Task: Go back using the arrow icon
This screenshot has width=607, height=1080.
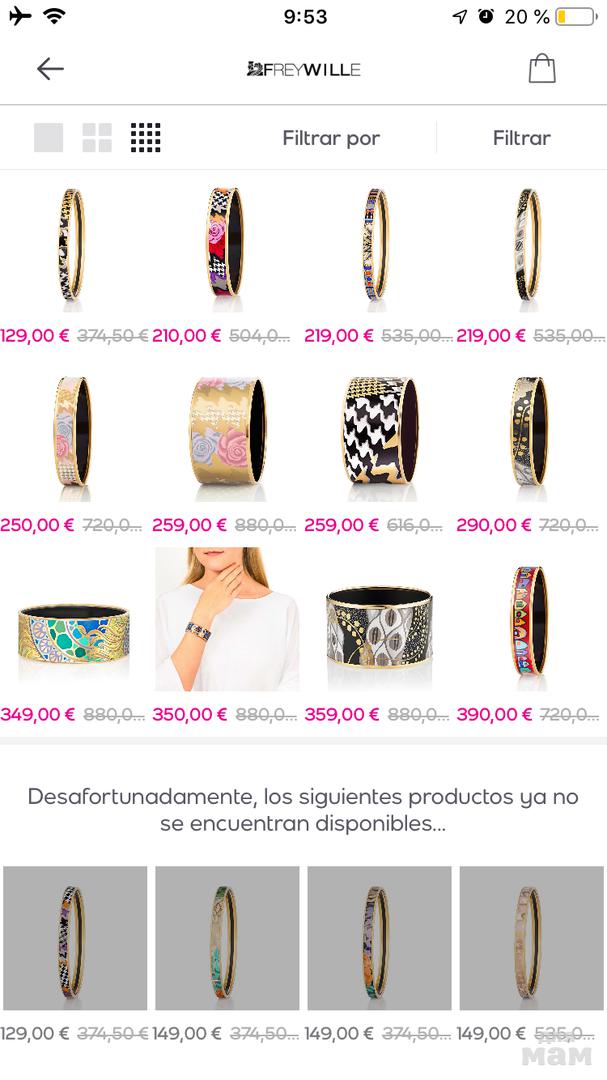Action: click(50, 68)
